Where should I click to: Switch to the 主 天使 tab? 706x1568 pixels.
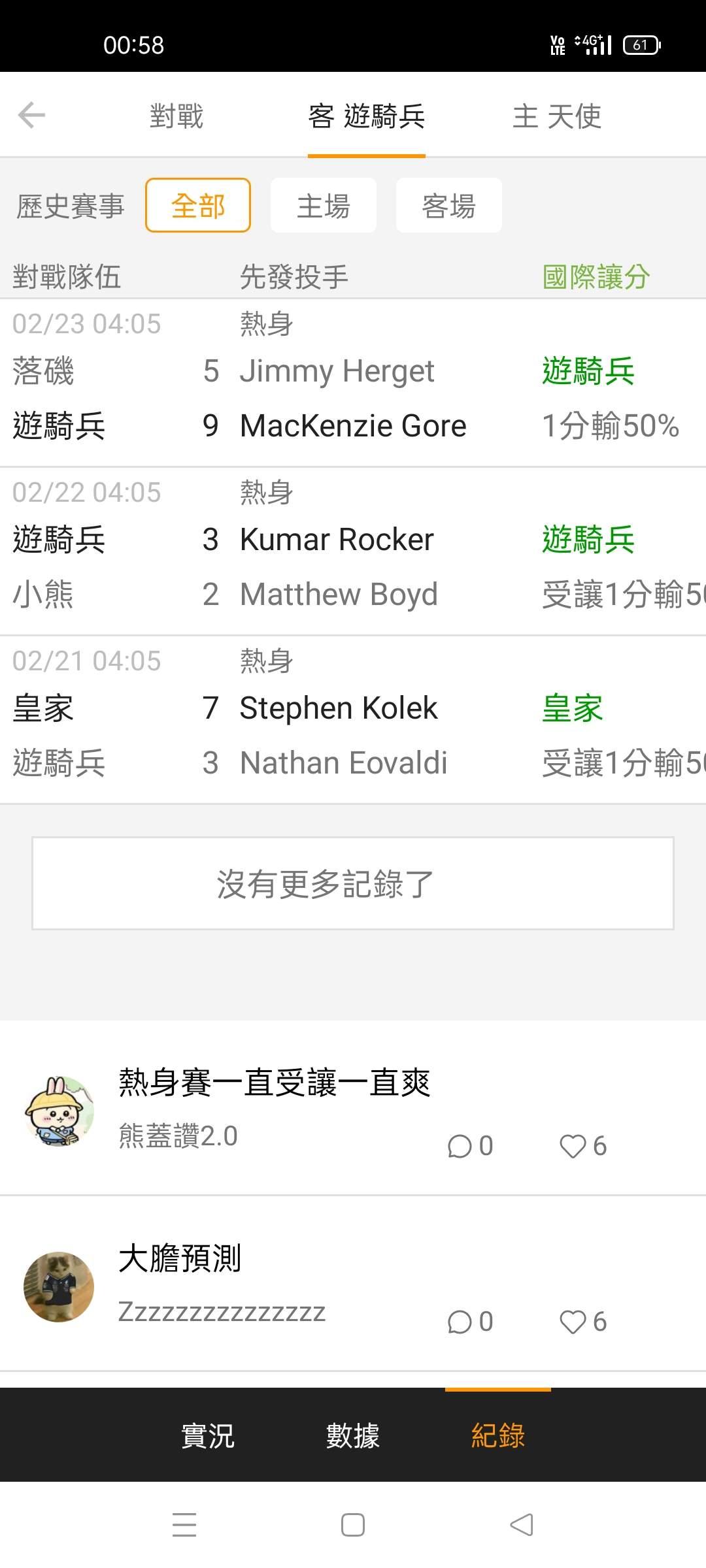(557, 116)
